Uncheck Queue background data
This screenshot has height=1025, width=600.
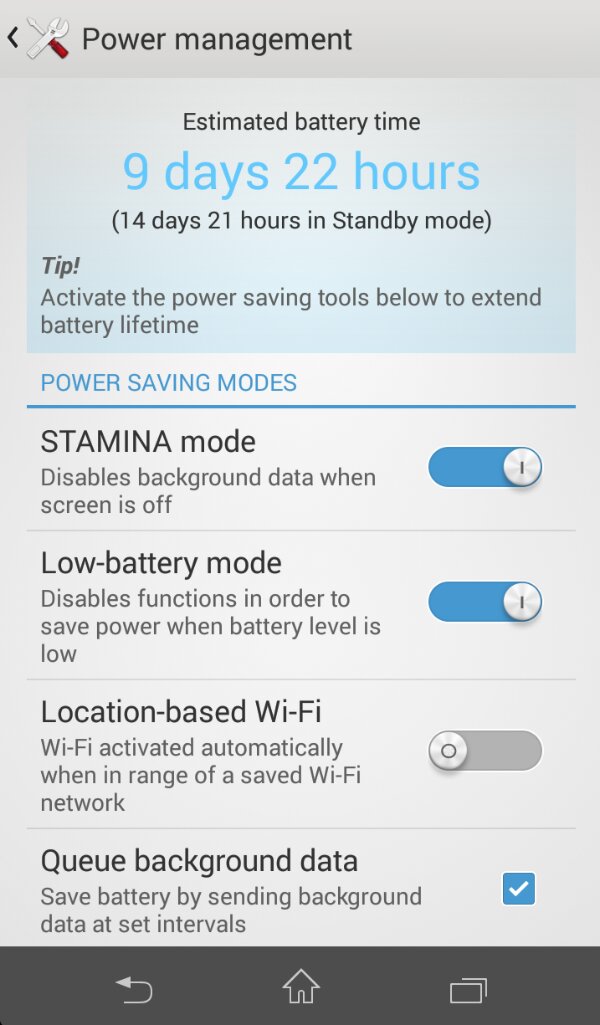[x=518, y=888]
